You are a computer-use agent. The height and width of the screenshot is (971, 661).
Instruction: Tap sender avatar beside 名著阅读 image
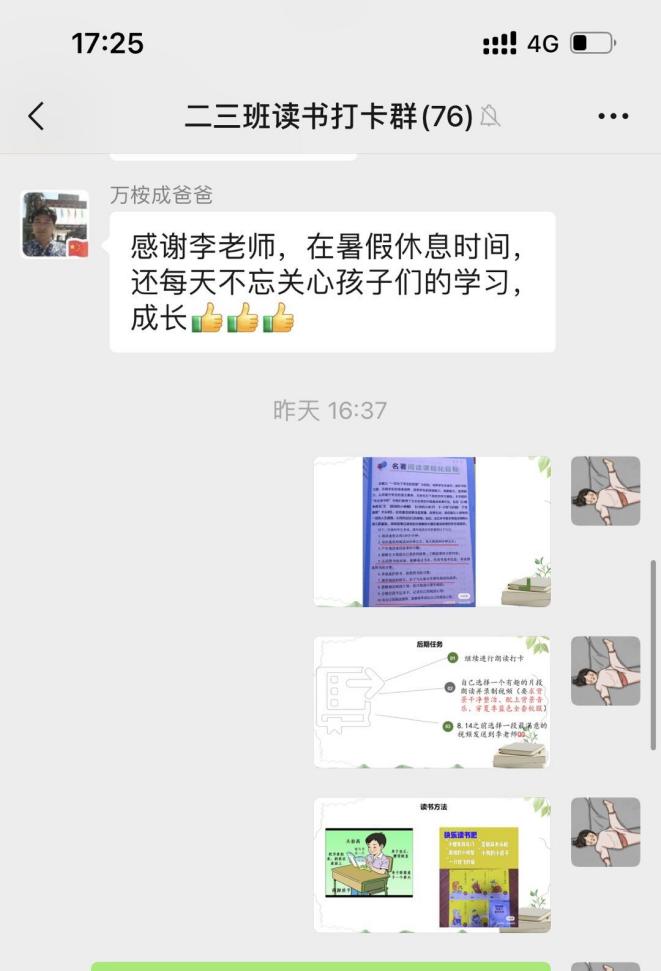605,491
